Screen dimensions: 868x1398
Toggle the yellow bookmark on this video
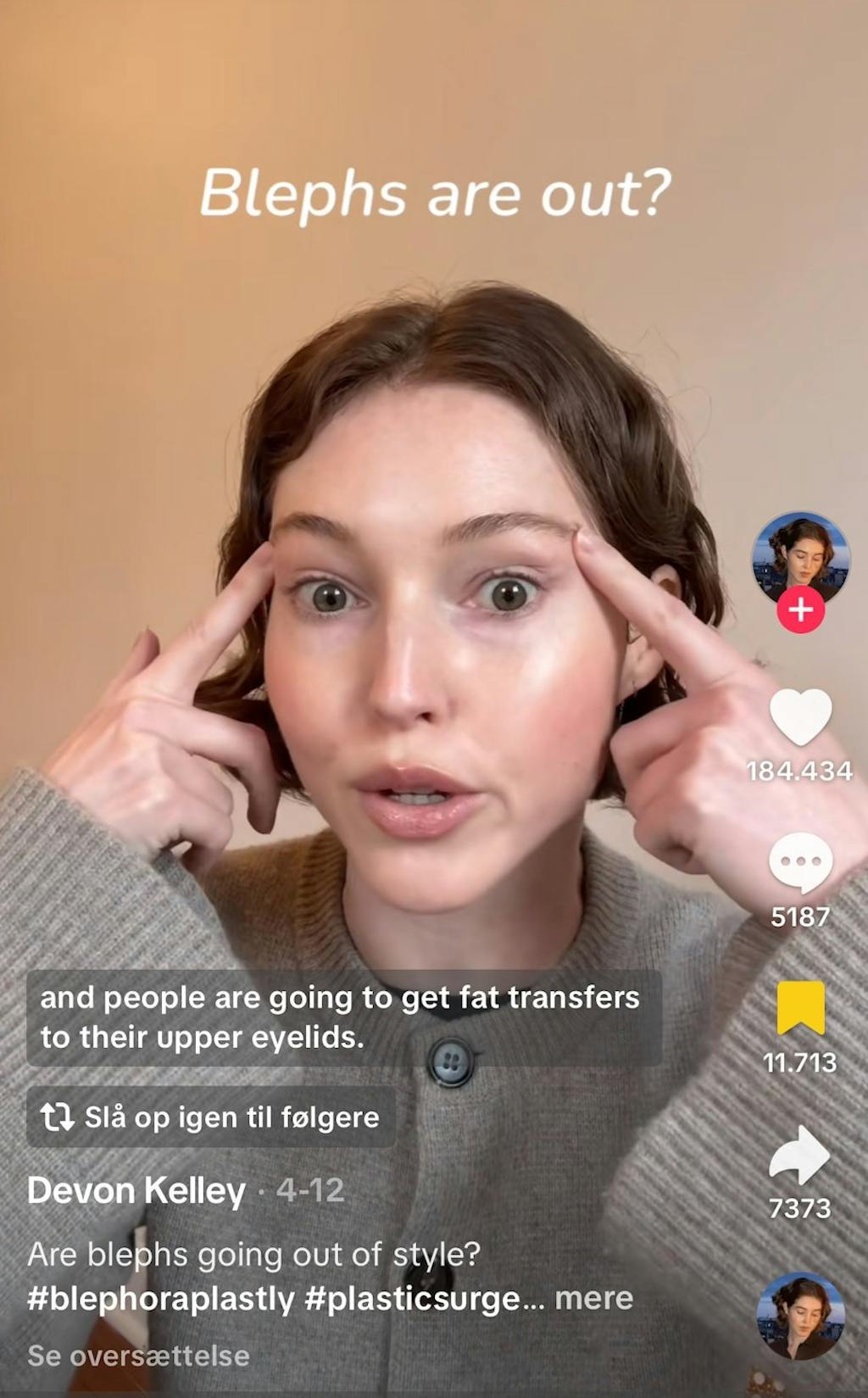tap(800, 1008)
